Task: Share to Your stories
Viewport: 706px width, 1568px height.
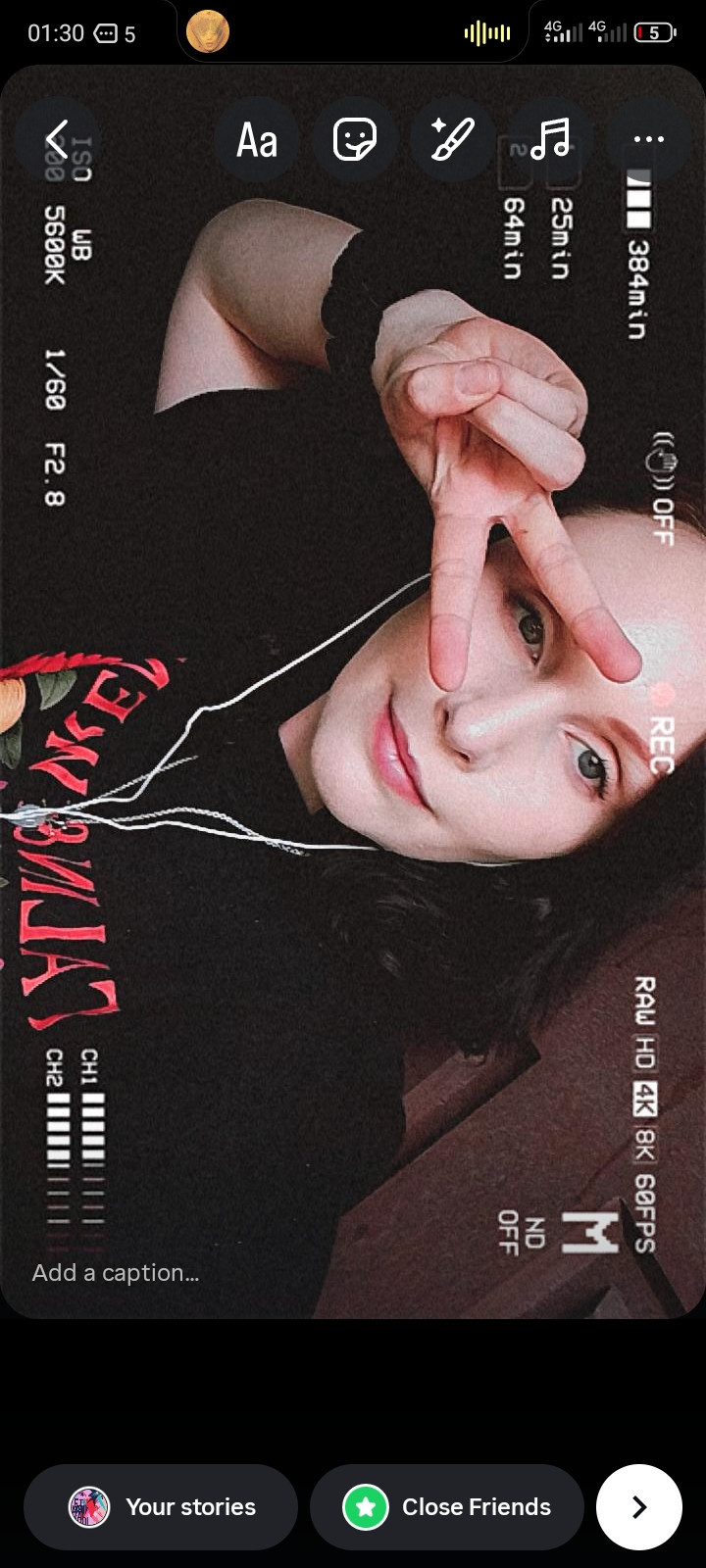Action: click(161, 1506)
